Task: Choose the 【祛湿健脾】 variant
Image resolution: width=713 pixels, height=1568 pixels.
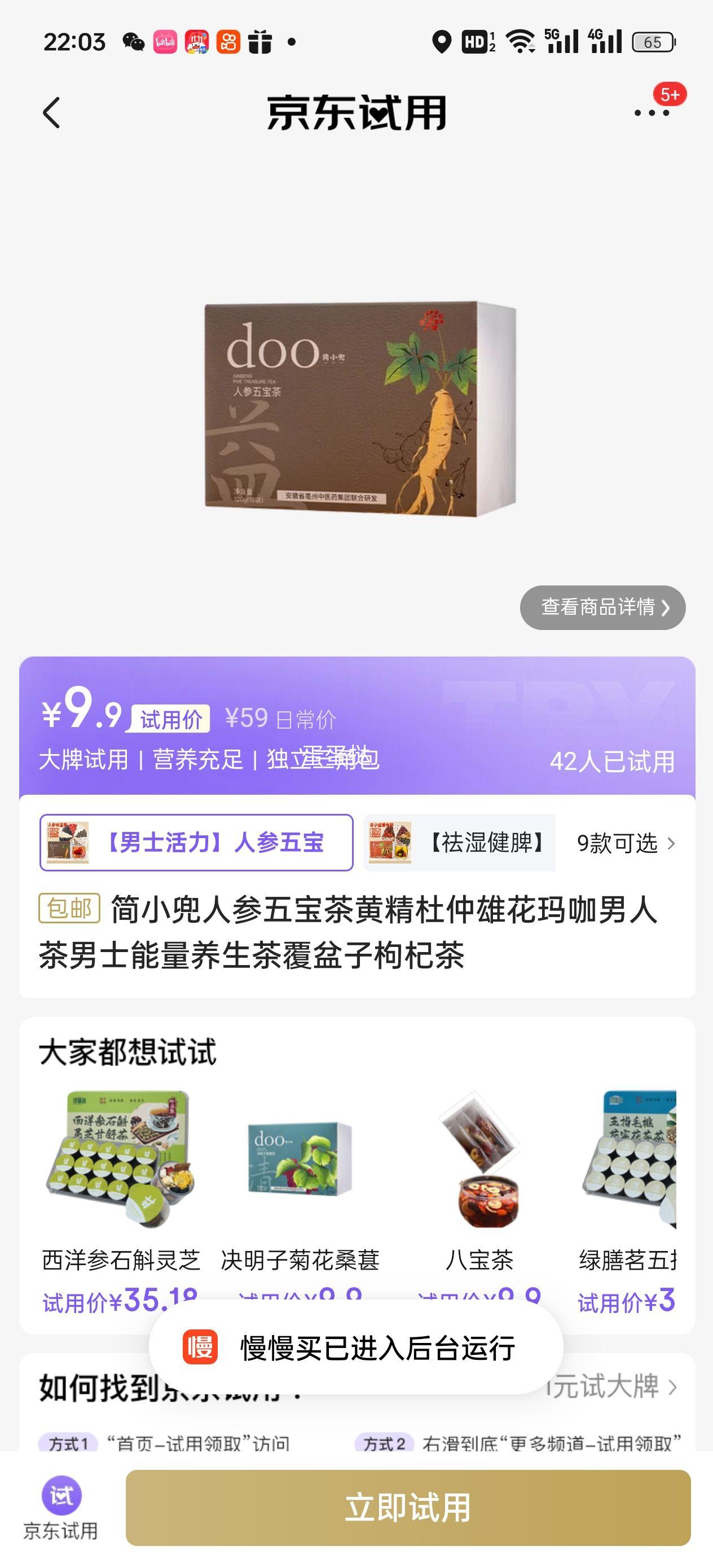Action: coord(460,843)
